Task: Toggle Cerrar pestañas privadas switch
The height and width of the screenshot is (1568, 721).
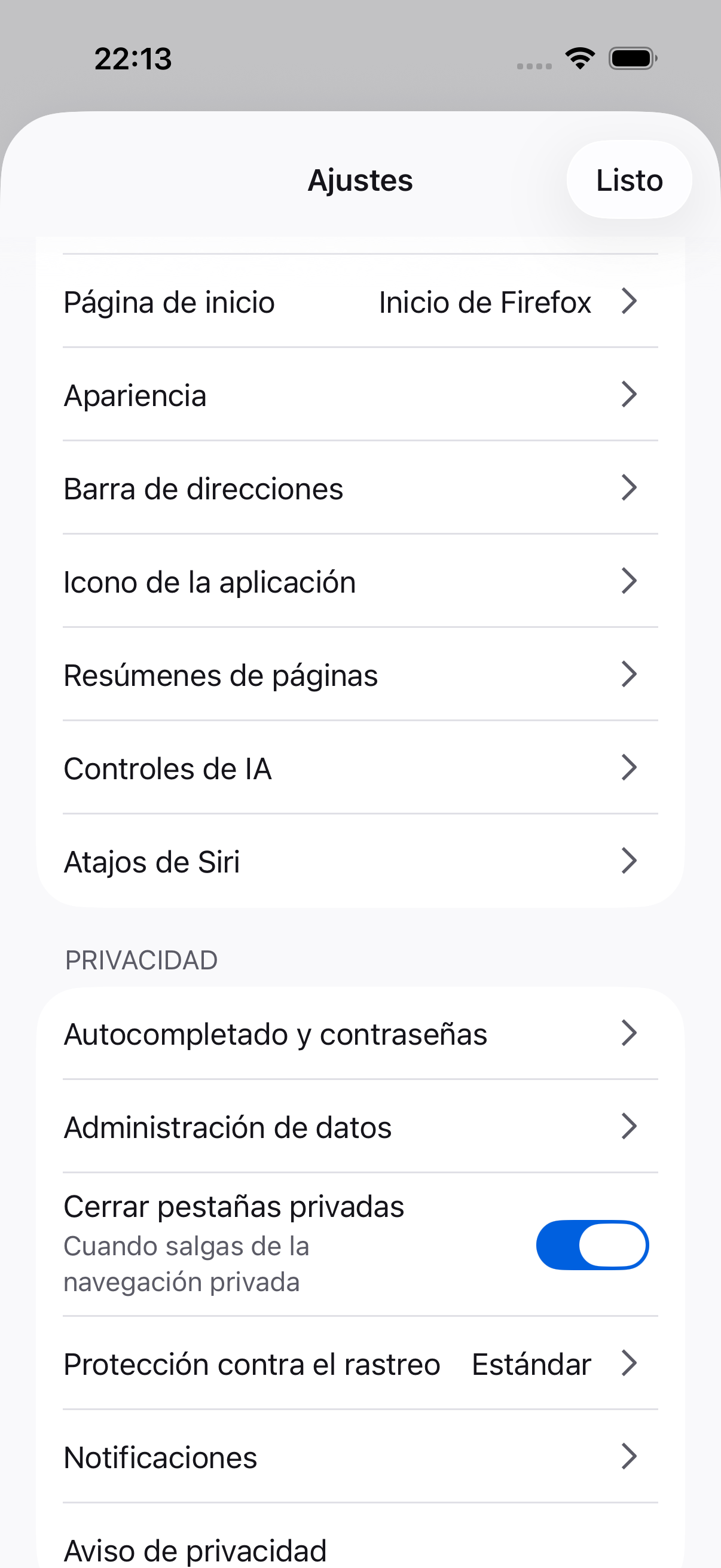Action: tap(592, 1245)
